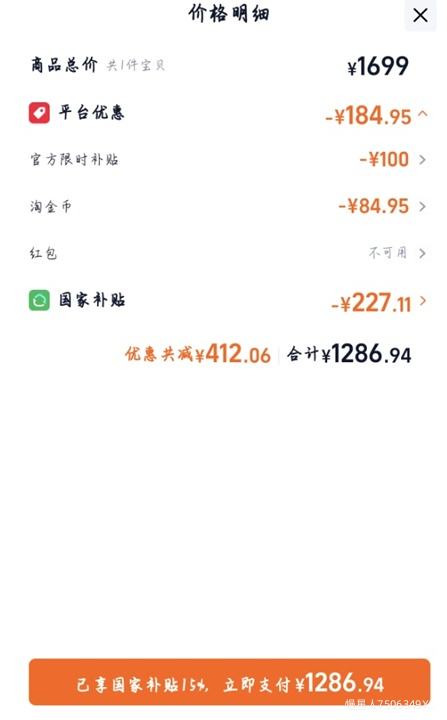Open the 淘金币 deduction row
447x720 pixels.
pyautogui.click(x=228, y=206)
